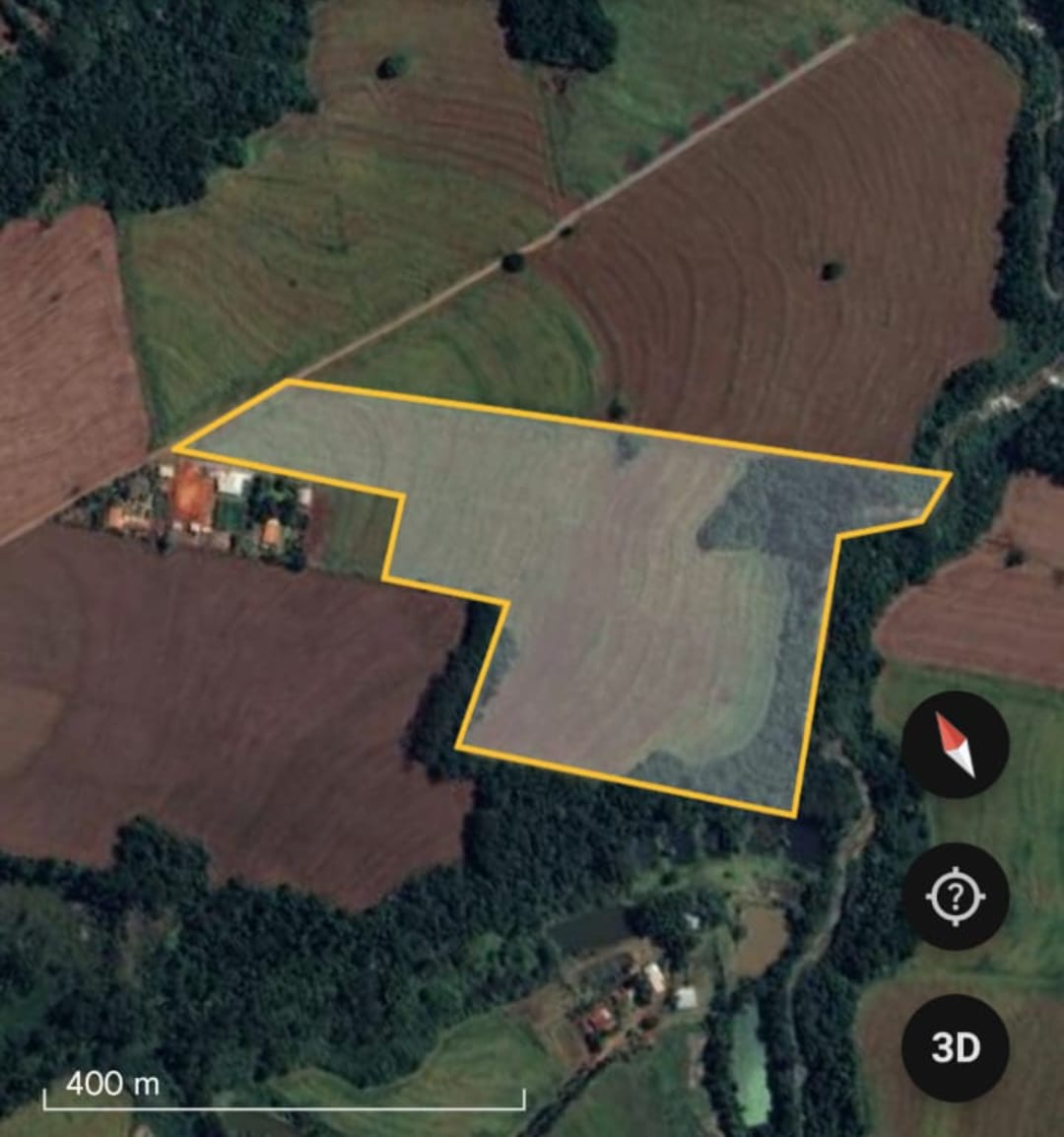Switch to 3D view
The height and width of the screenshot is (1137, 1064).
(x=955, y=1047)
